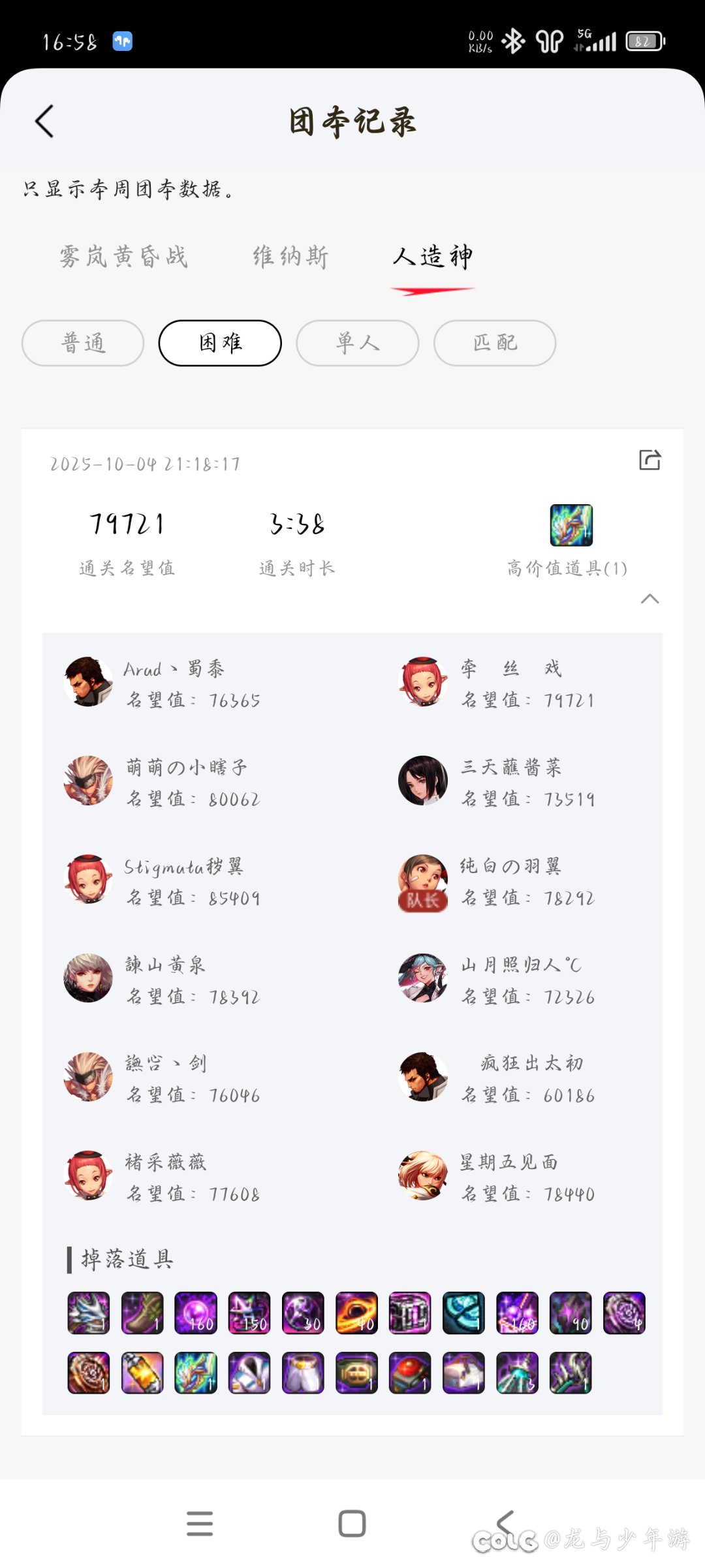
Task: Switch to the 雾岚黄昏战 tab
Action: (123, 257)
